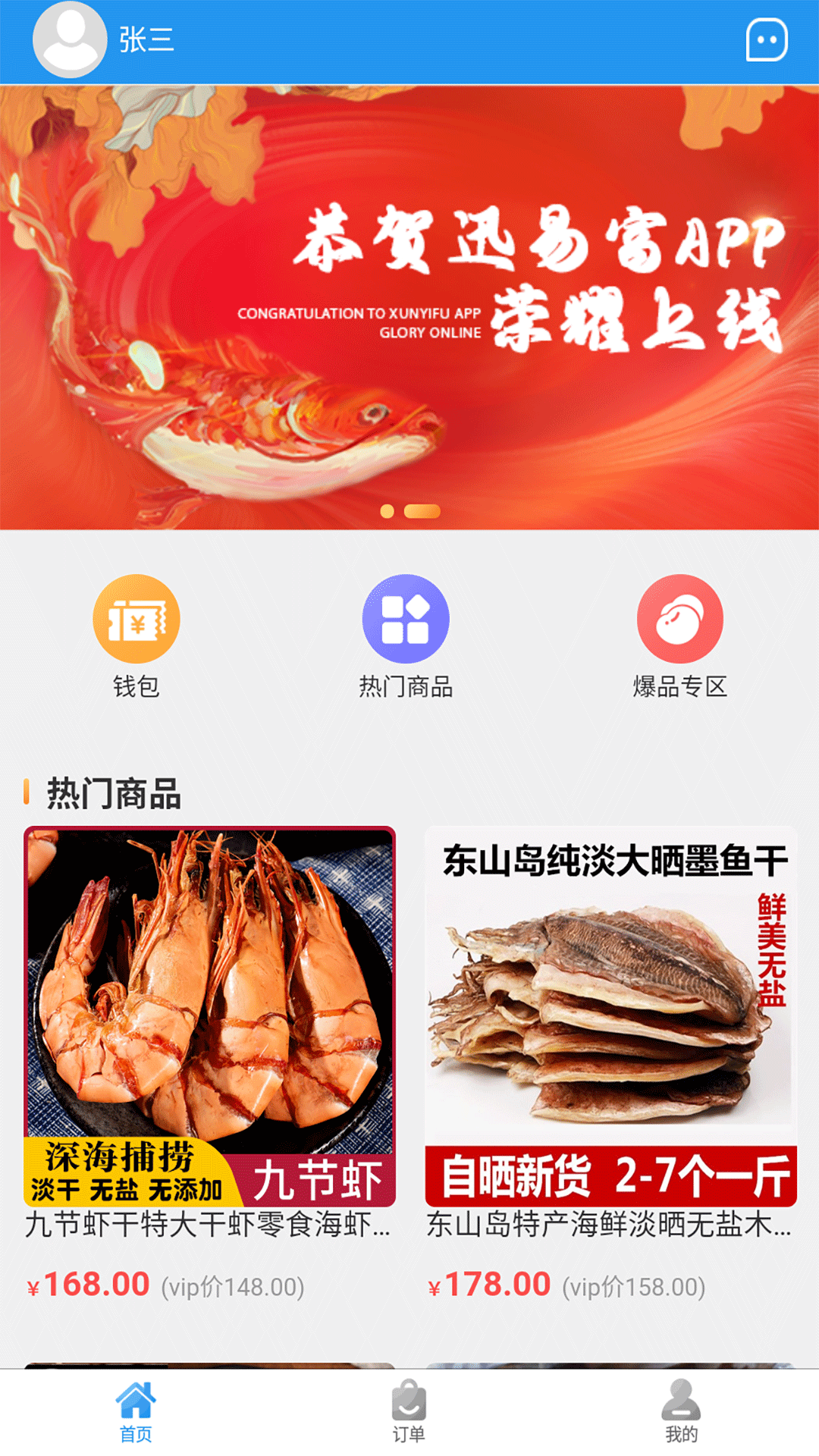This screenshot has width=819, height=1456.
Task: Switch to the 订单 tab
Action: pyautogui.click(x=409, y=1412)
